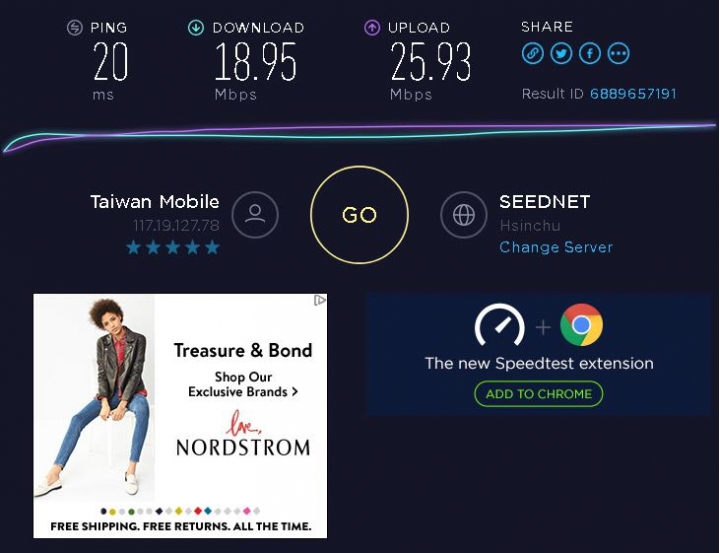The height and width of the screenshot is (553, 720).
Task: Add the Speedtest extension to Chrome
Action: (x=538, y=394)
